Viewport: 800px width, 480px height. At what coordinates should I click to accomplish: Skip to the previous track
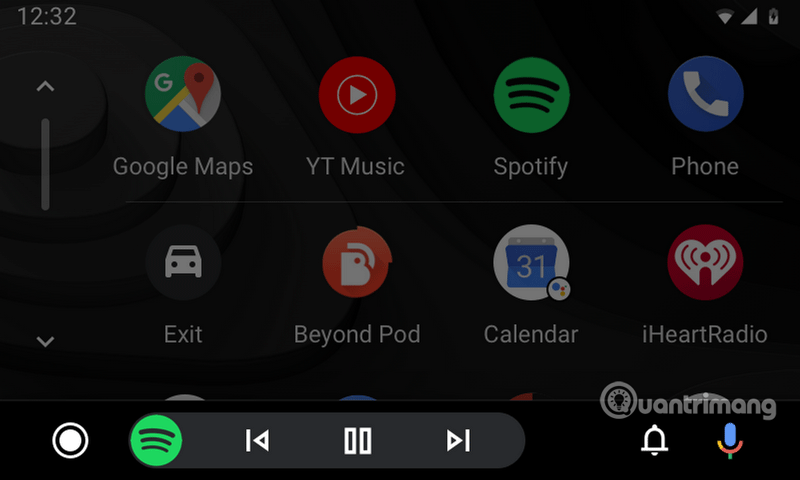coord(257,440)
